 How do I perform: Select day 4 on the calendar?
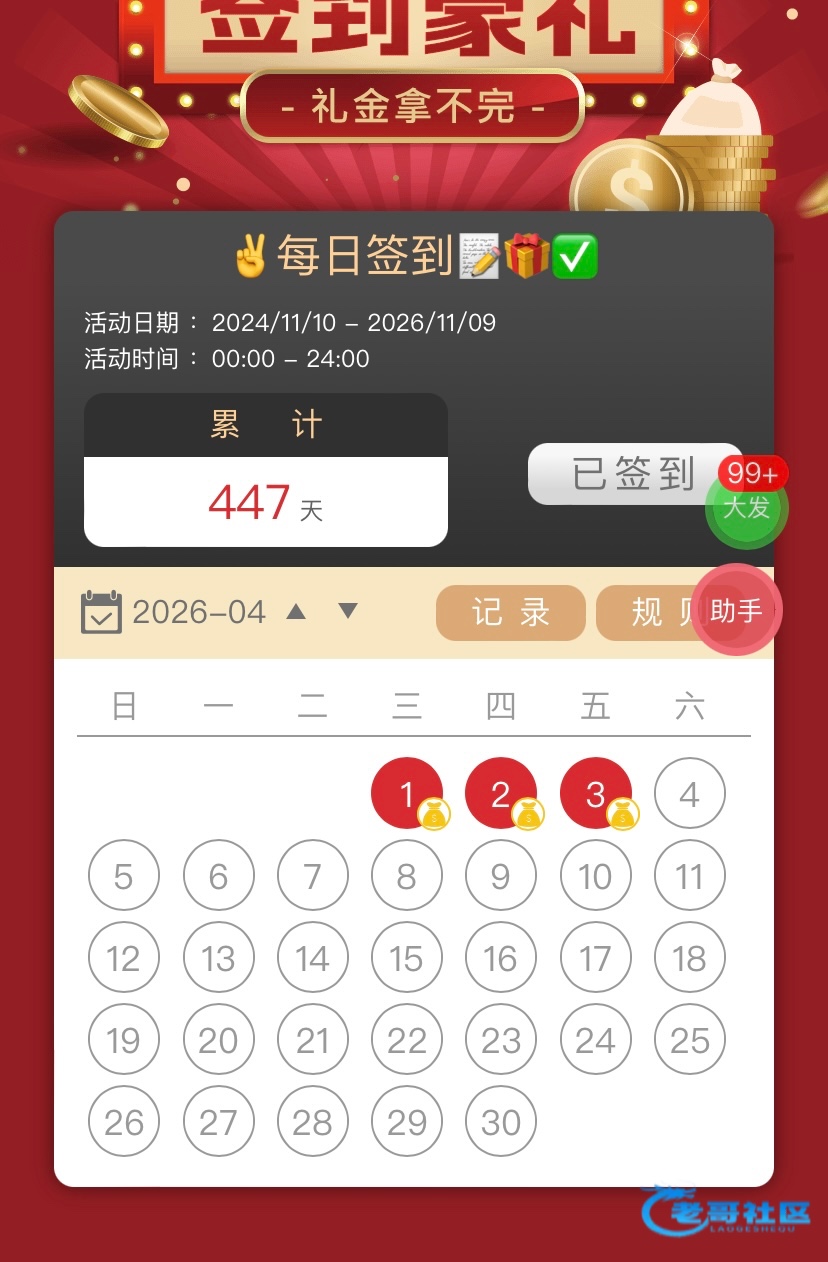pos(689,794)
